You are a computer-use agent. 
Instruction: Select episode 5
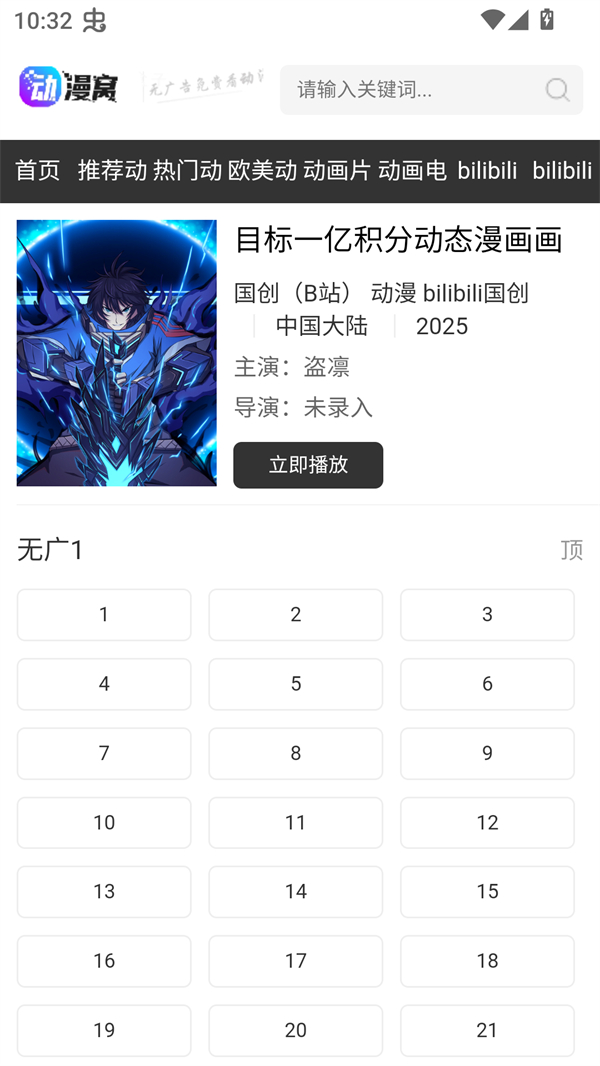click(x=296, y=684)
